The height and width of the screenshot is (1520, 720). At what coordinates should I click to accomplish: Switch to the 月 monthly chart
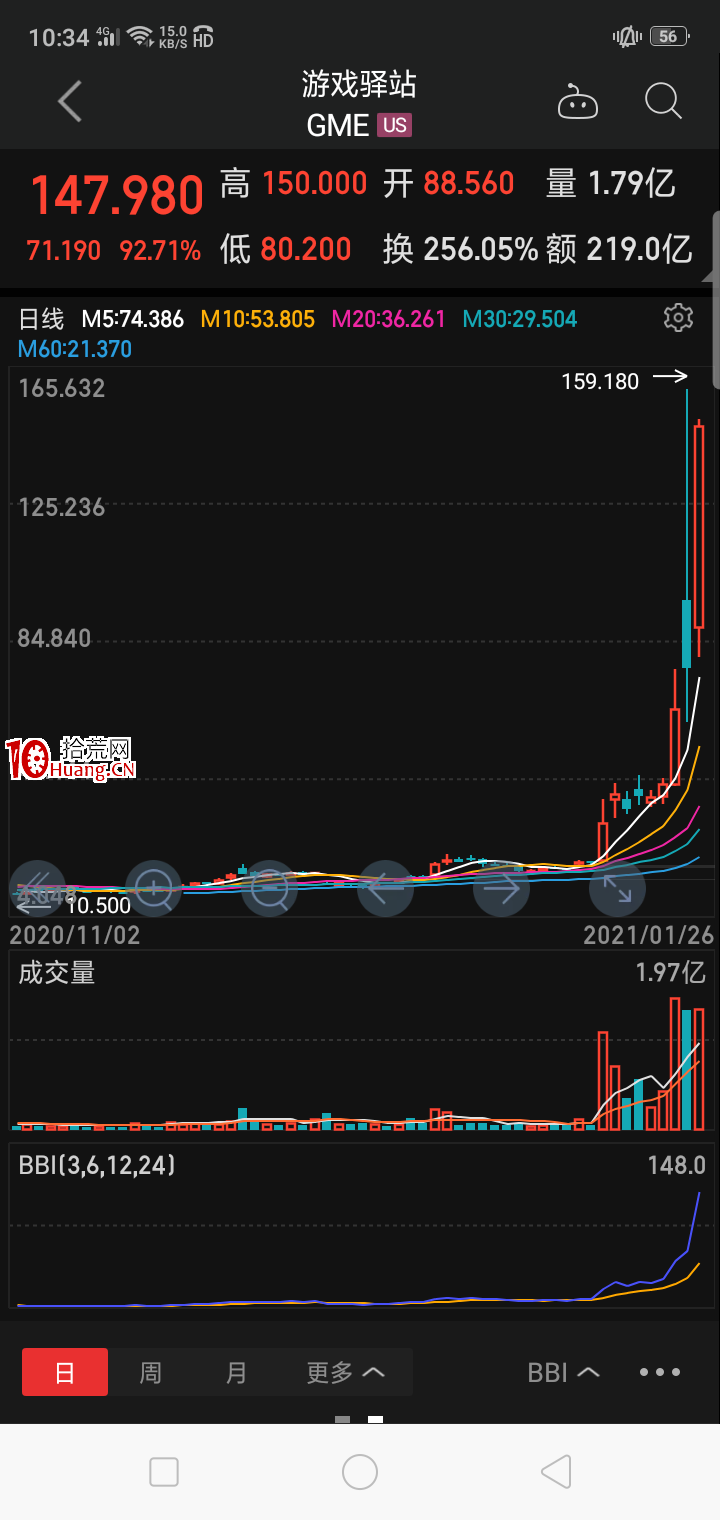pos(236,1372)
